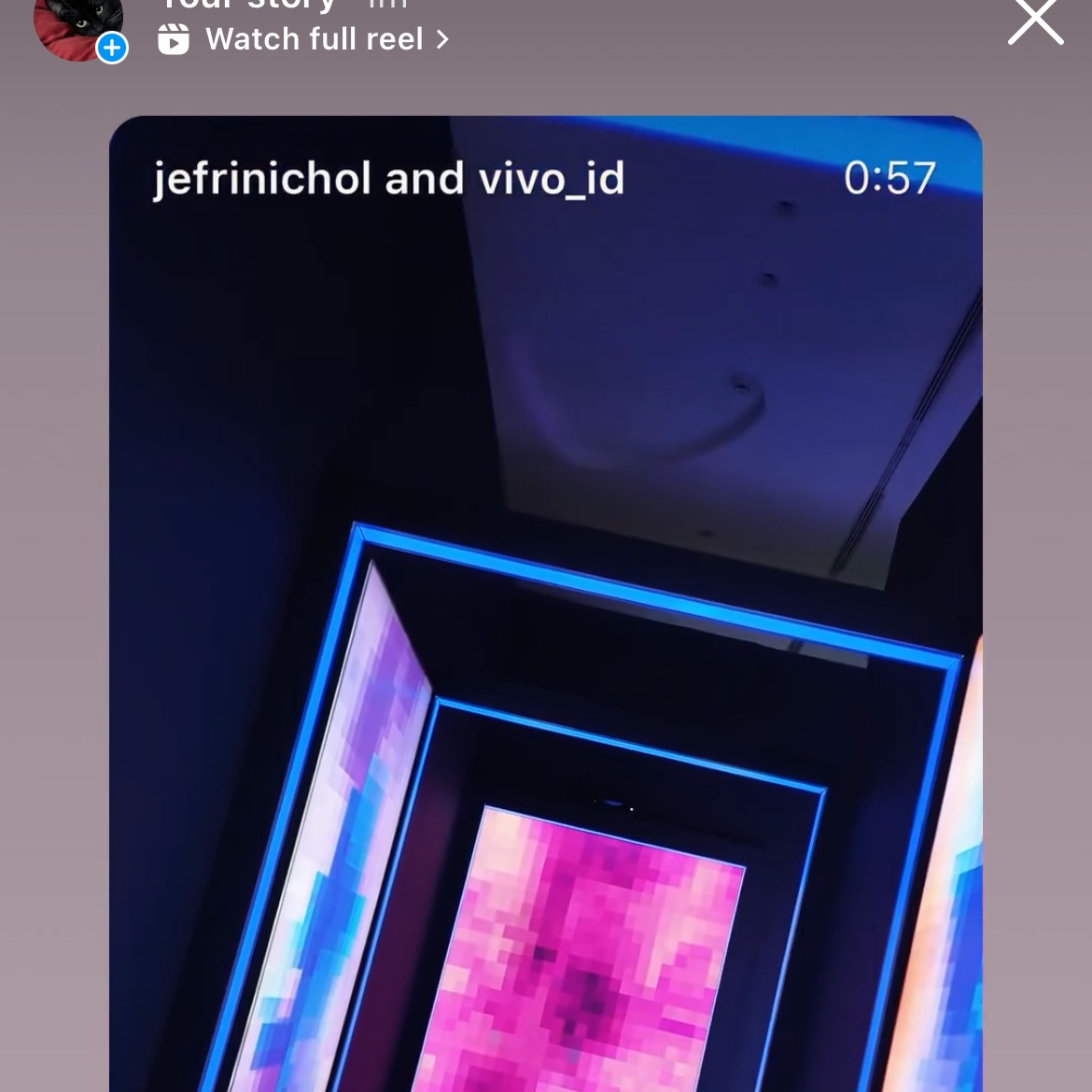Open the shared reel by jefrinichol and vivo_id
The image size is (1092, 1092).
pos(545,607)
